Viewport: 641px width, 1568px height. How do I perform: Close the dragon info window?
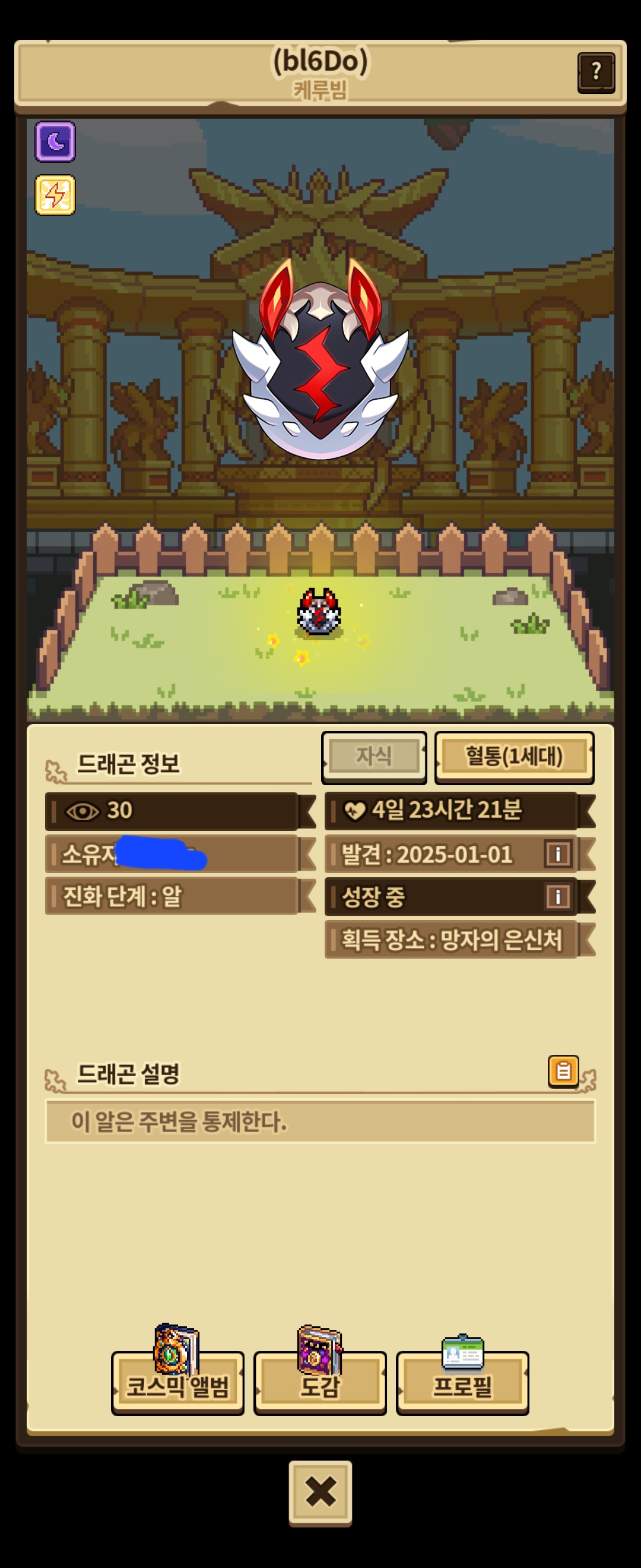(x=320, y=1491)
